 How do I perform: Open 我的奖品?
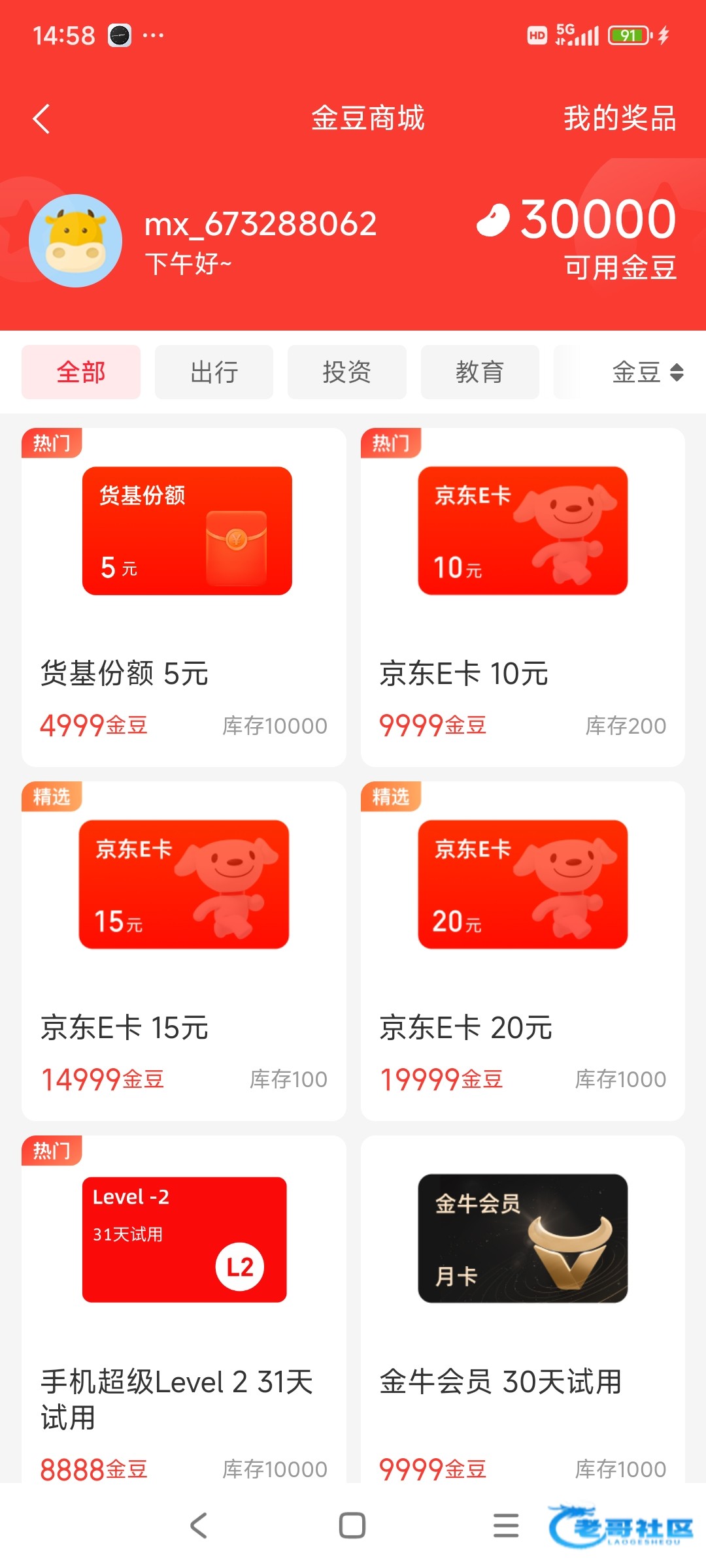click(619, 119)
